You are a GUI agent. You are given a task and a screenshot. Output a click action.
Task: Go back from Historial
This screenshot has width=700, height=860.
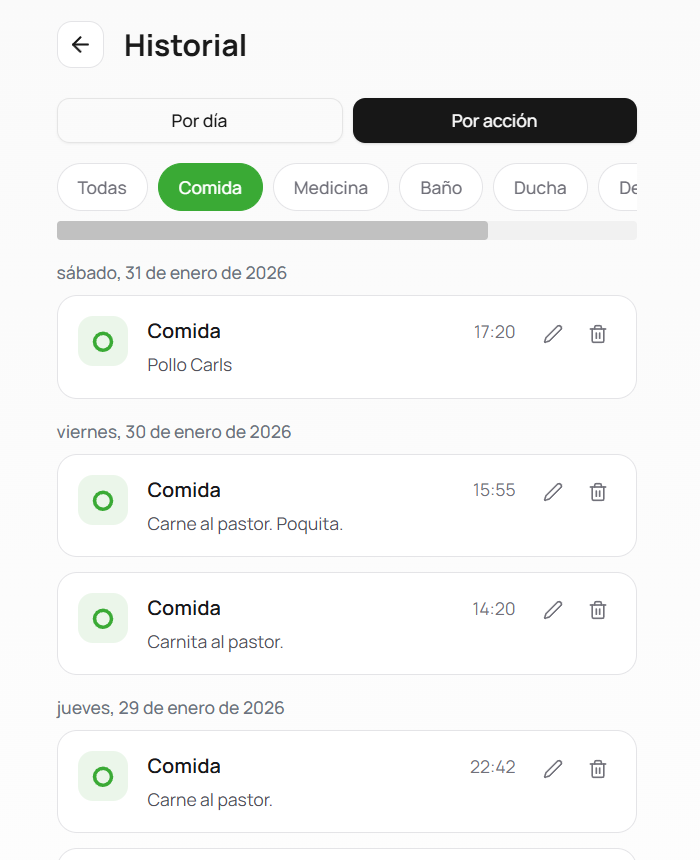80,45
